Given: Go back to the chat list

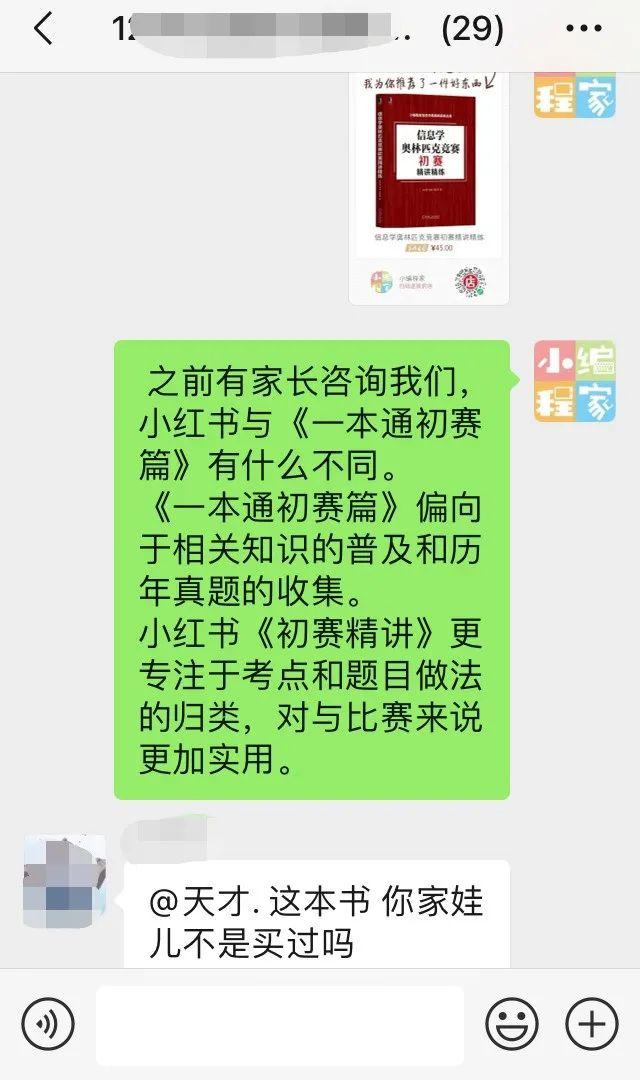Looking at the screenshot, I should [x=43, y=31].
